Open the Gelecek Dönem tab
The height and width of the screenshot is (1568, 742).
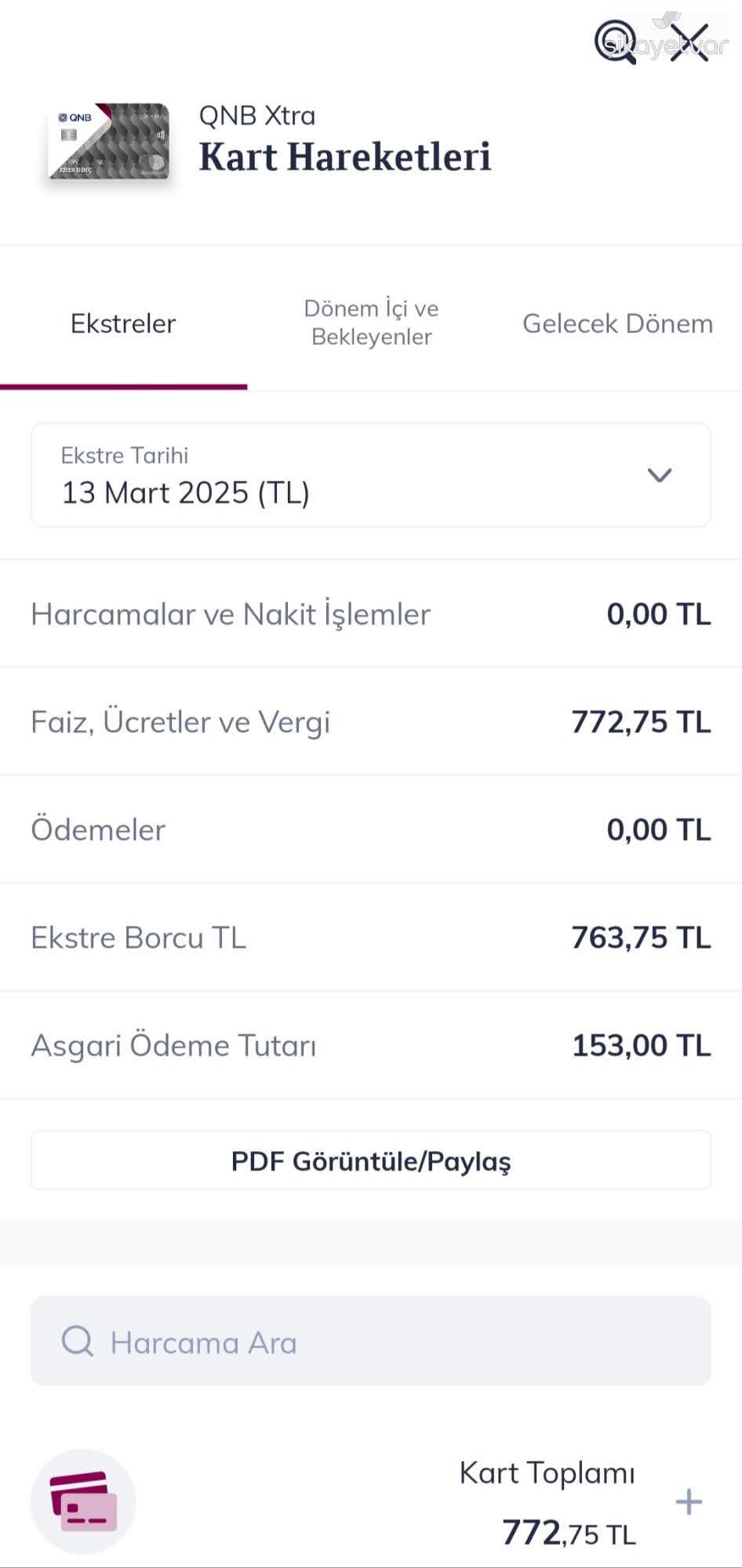[x=617, y=323]
